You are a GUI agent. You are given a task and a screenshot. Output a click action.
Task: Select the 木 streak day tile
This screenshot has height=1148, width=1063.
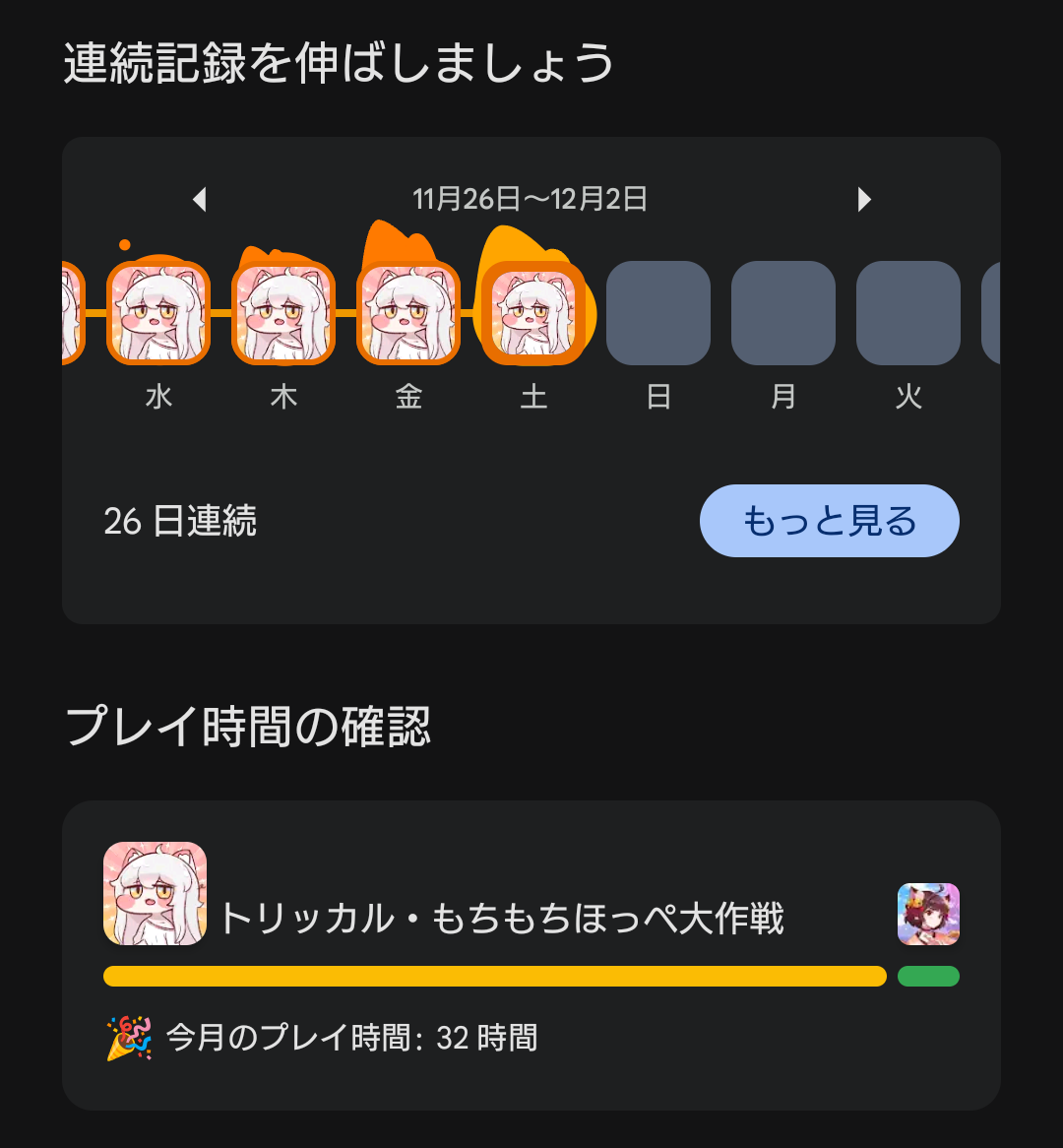point(283,313)
